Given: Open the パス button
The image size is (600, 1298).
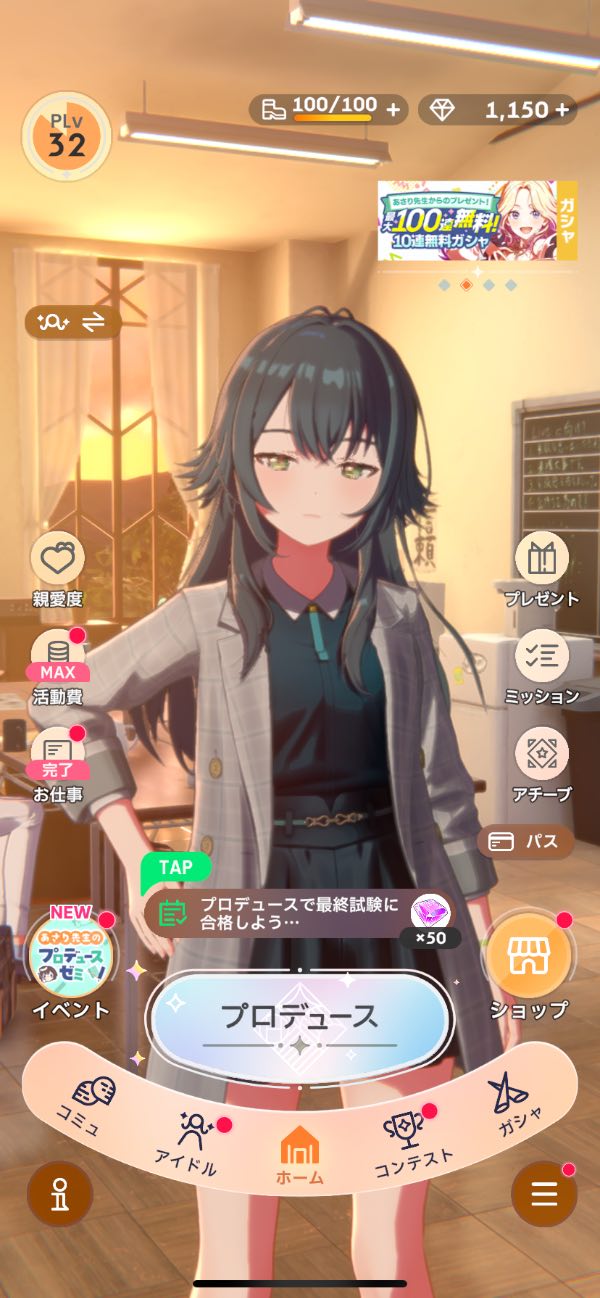Looking at the screenshot, I should click(x=526, y=842).
